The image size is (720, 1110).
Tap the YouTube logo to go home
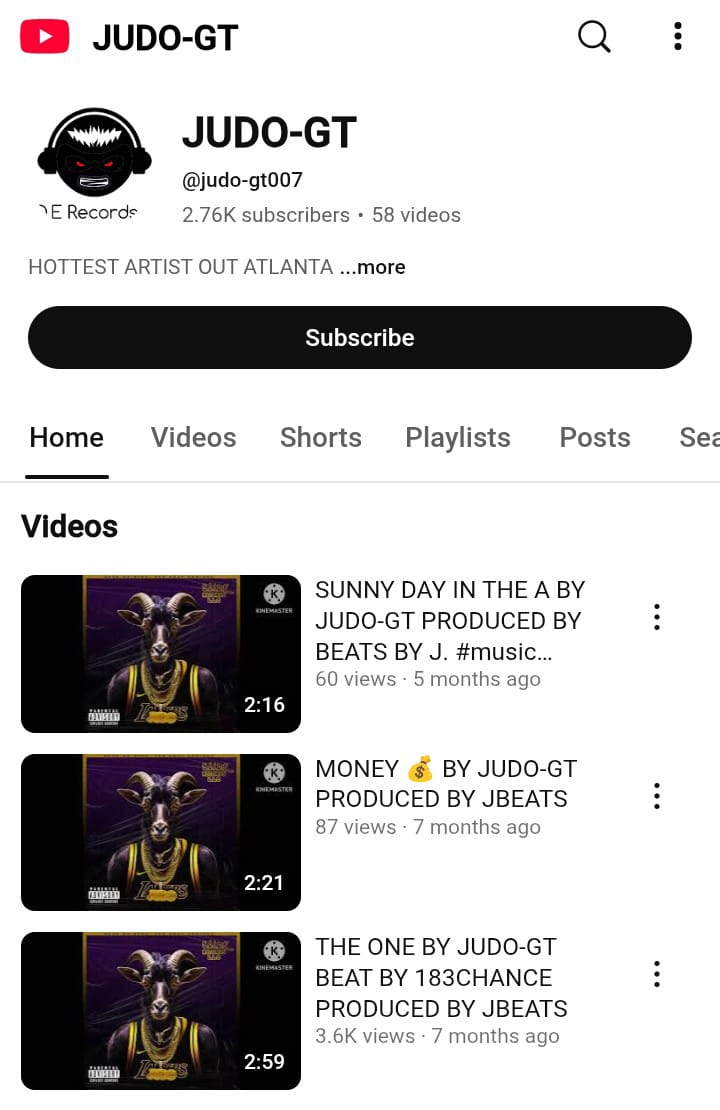pyautogui.click(x=45, y=38)
